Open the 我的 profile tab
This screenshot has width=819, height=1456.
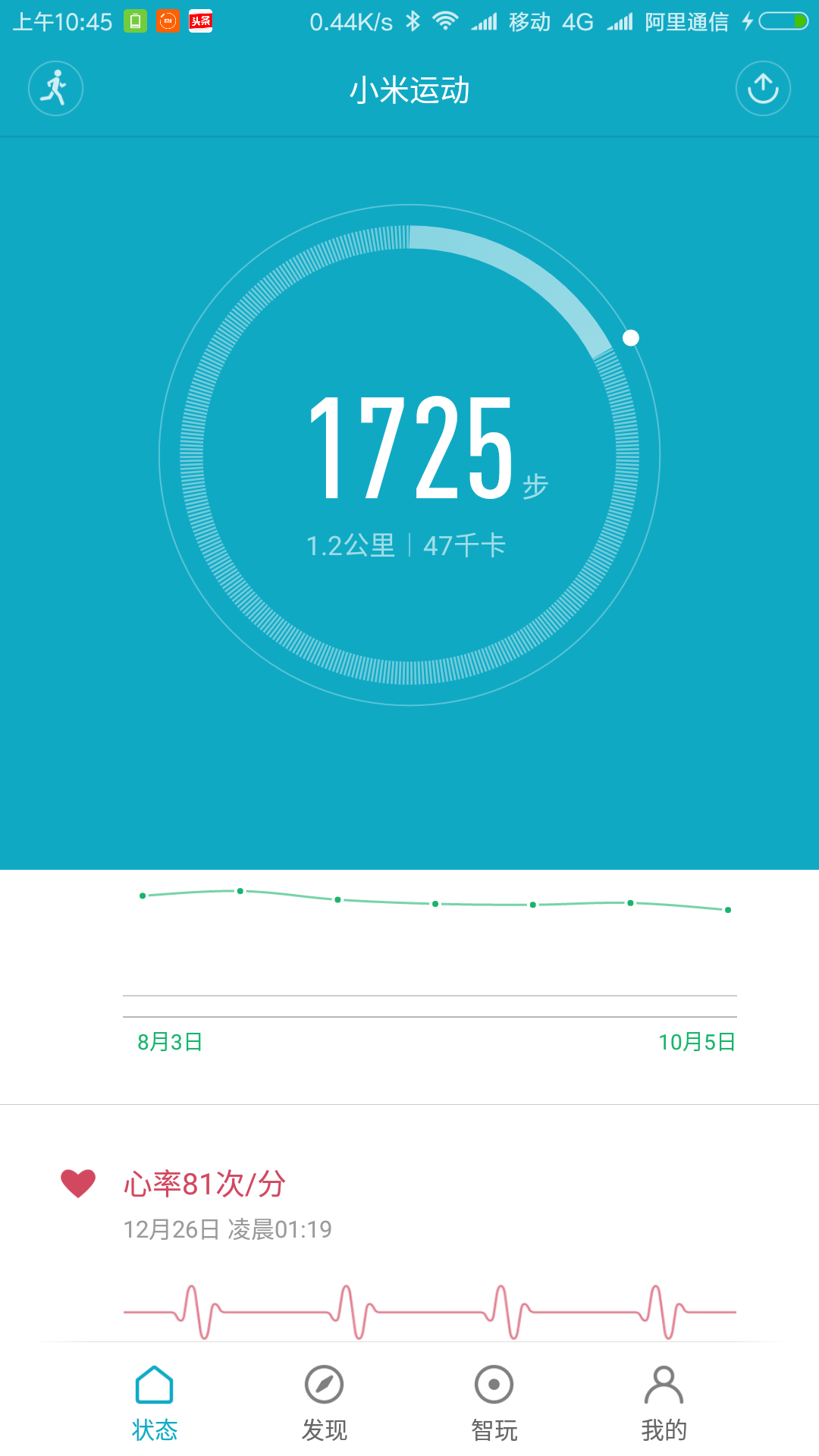[664, 1403]
